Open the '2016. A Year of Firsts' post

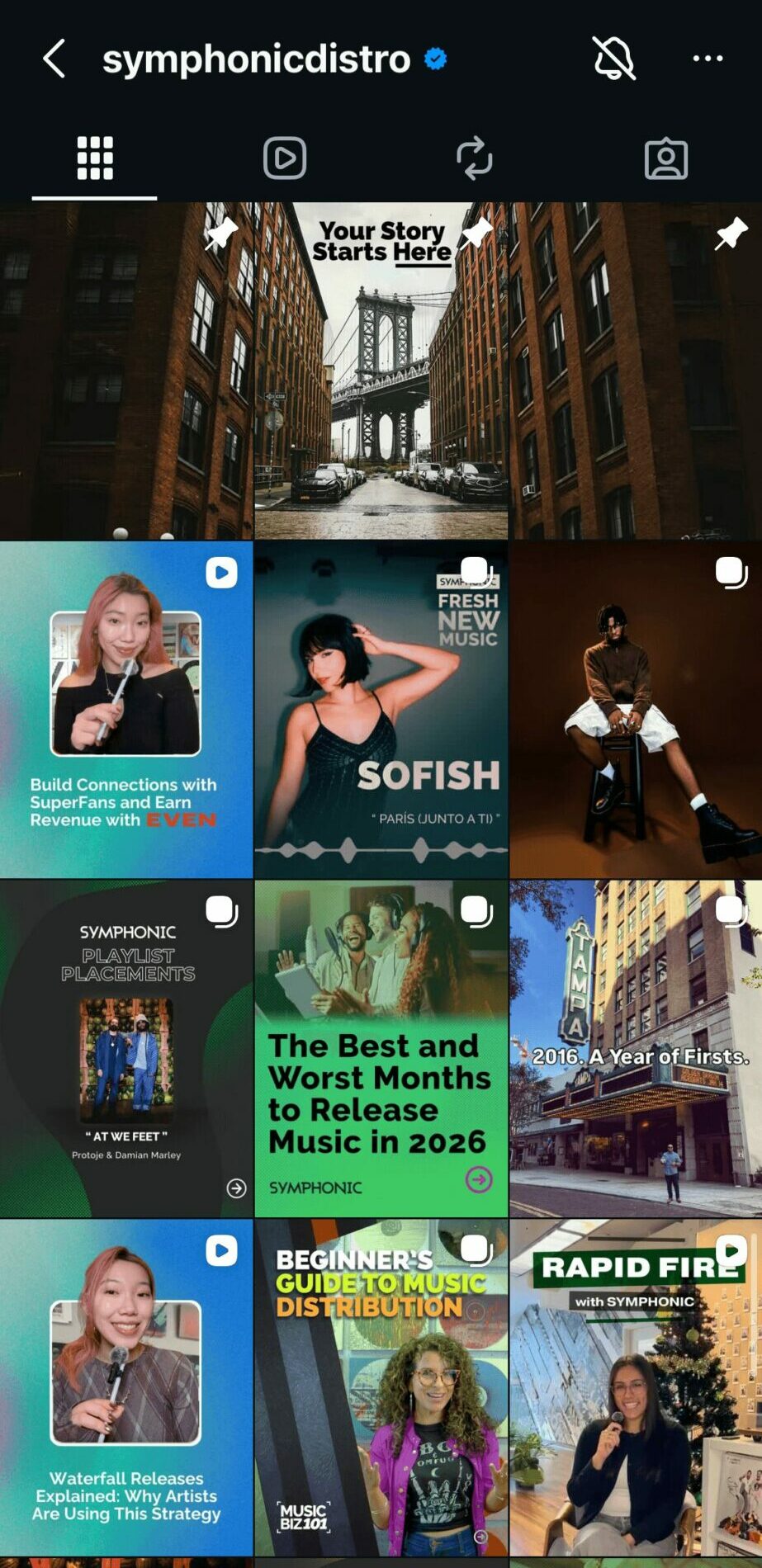pos(635,1048)
